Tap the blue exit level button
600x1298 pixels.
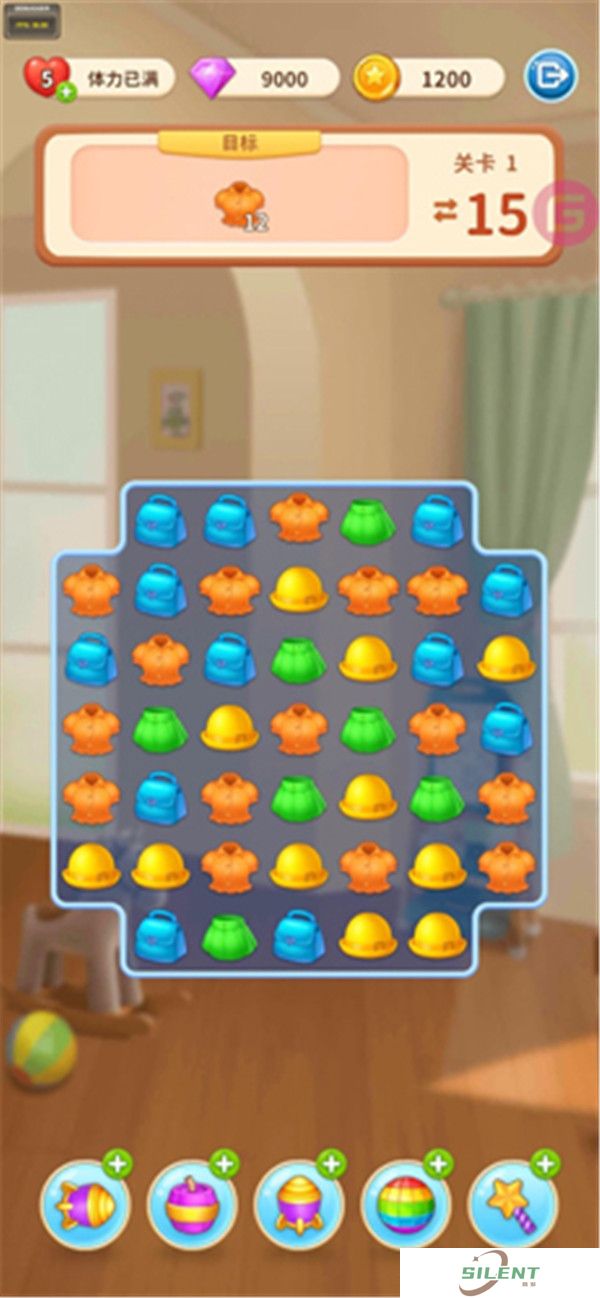(551, 76)
